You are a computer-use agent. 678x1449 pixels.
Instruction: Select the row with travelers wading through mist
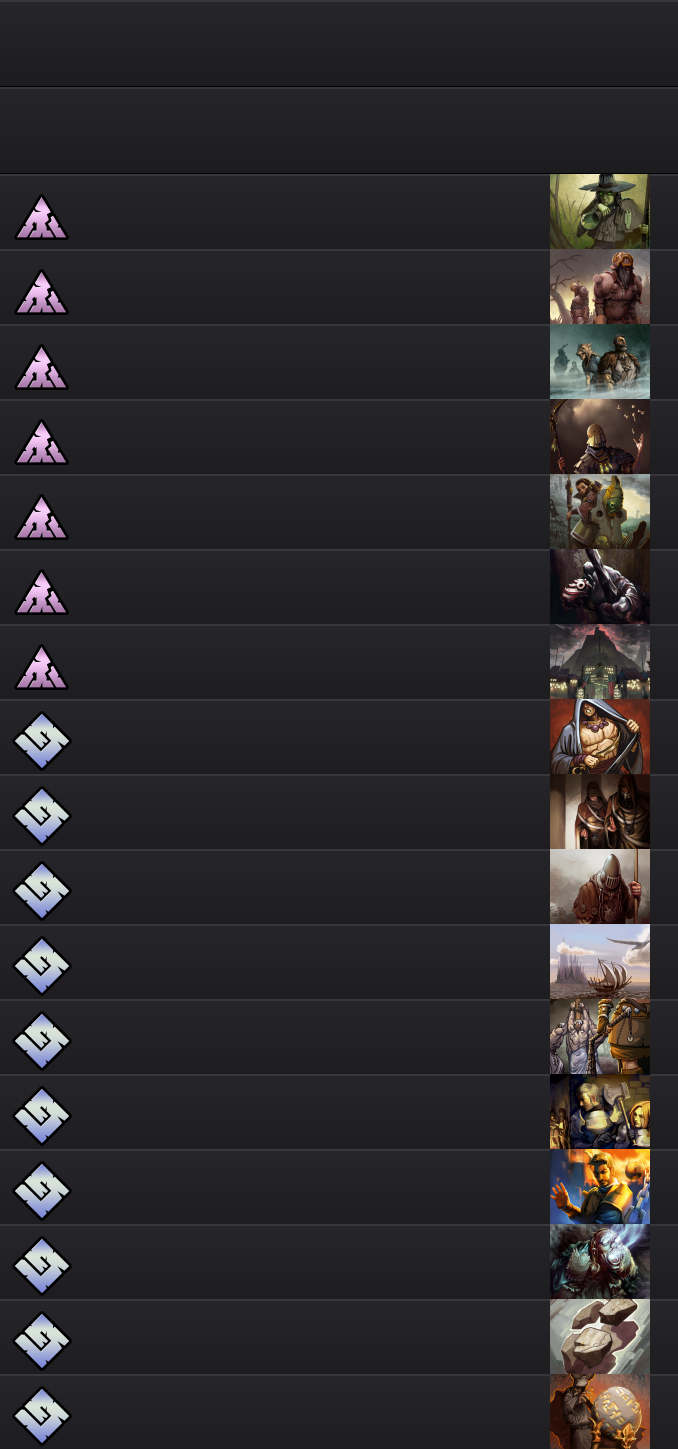(339, 362)
